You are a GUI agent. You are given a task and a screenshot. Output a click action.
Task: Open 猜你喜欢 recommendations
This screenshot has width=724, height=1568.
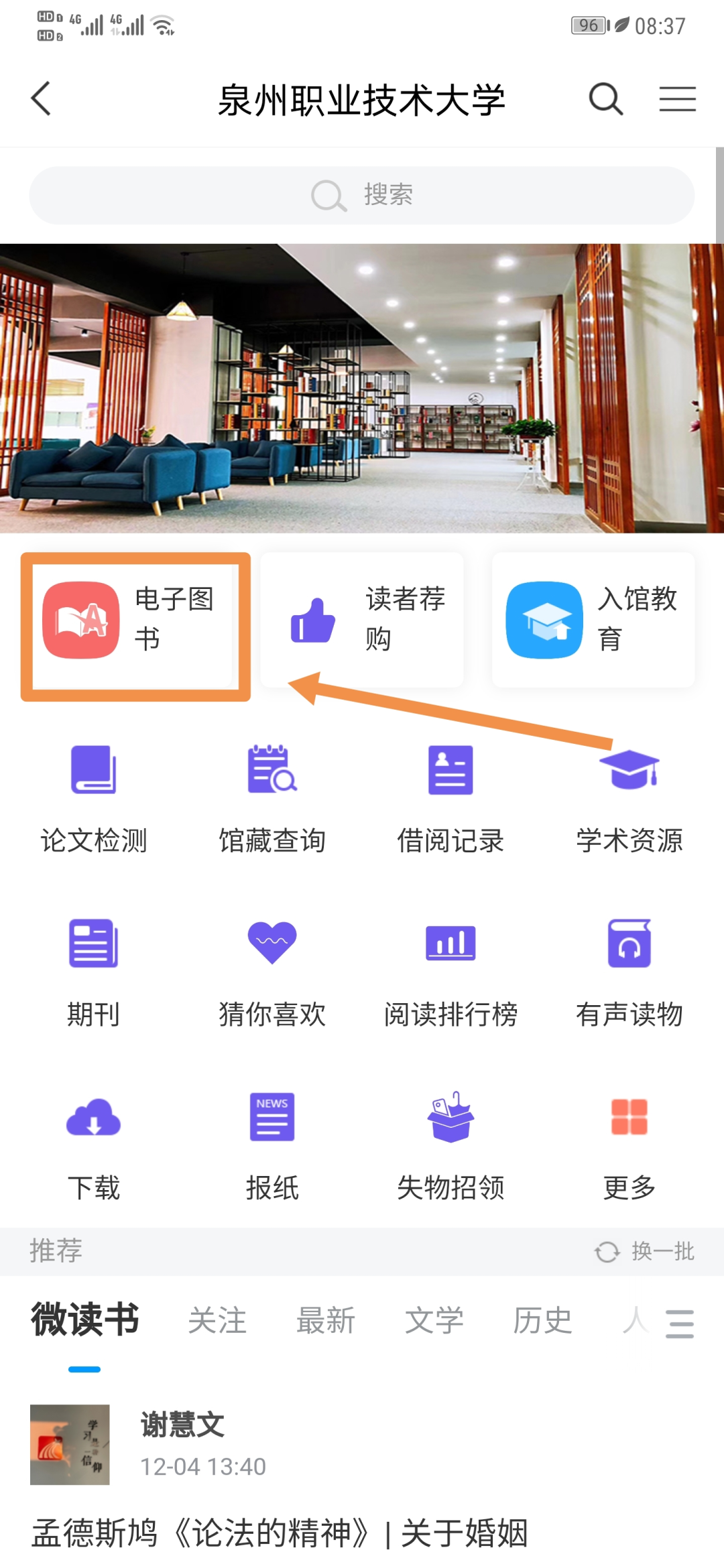[272, 972]
